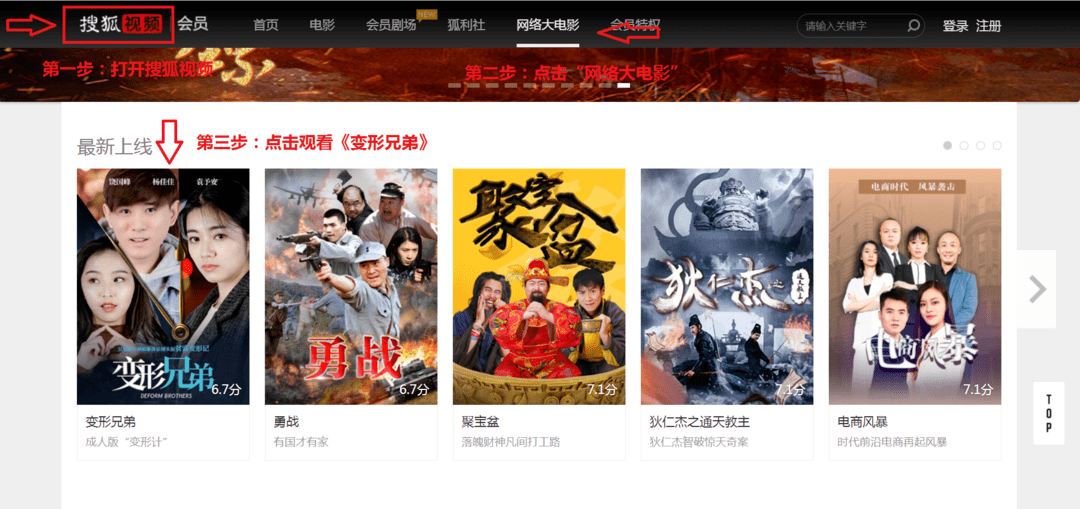Go to 搜狐视频 home via logo

119,25
